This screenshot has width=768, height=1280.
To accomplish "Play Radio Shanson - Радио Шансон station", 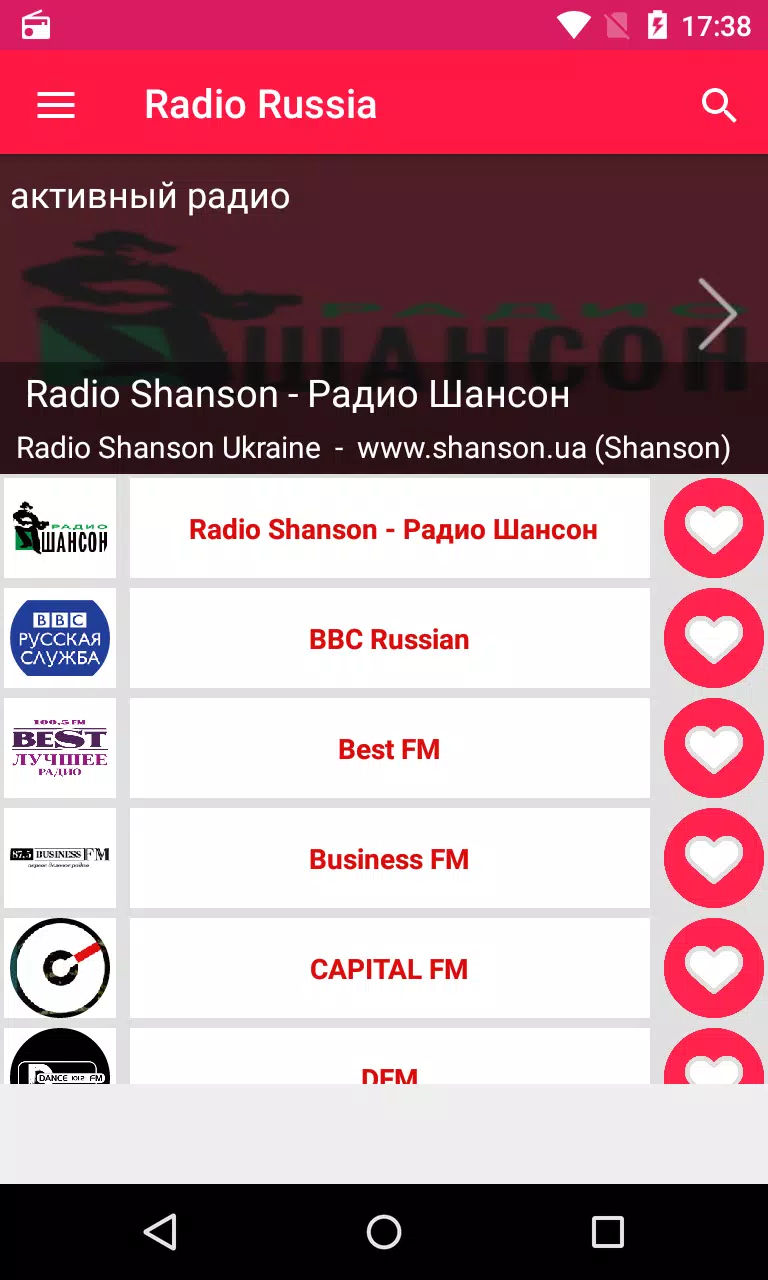I will click(390, 528).
